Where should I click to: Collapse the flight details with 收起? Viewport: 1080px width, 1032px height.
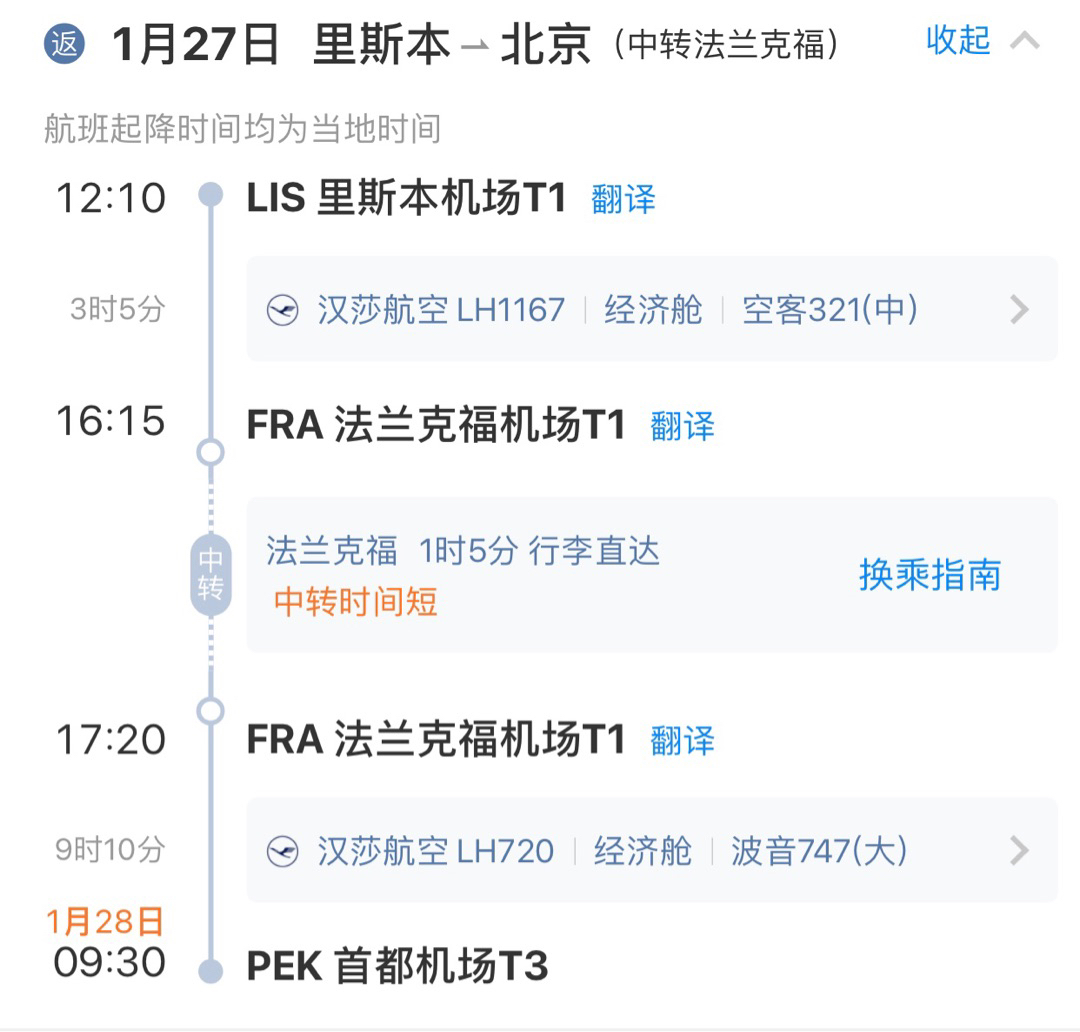pos(982,42)
